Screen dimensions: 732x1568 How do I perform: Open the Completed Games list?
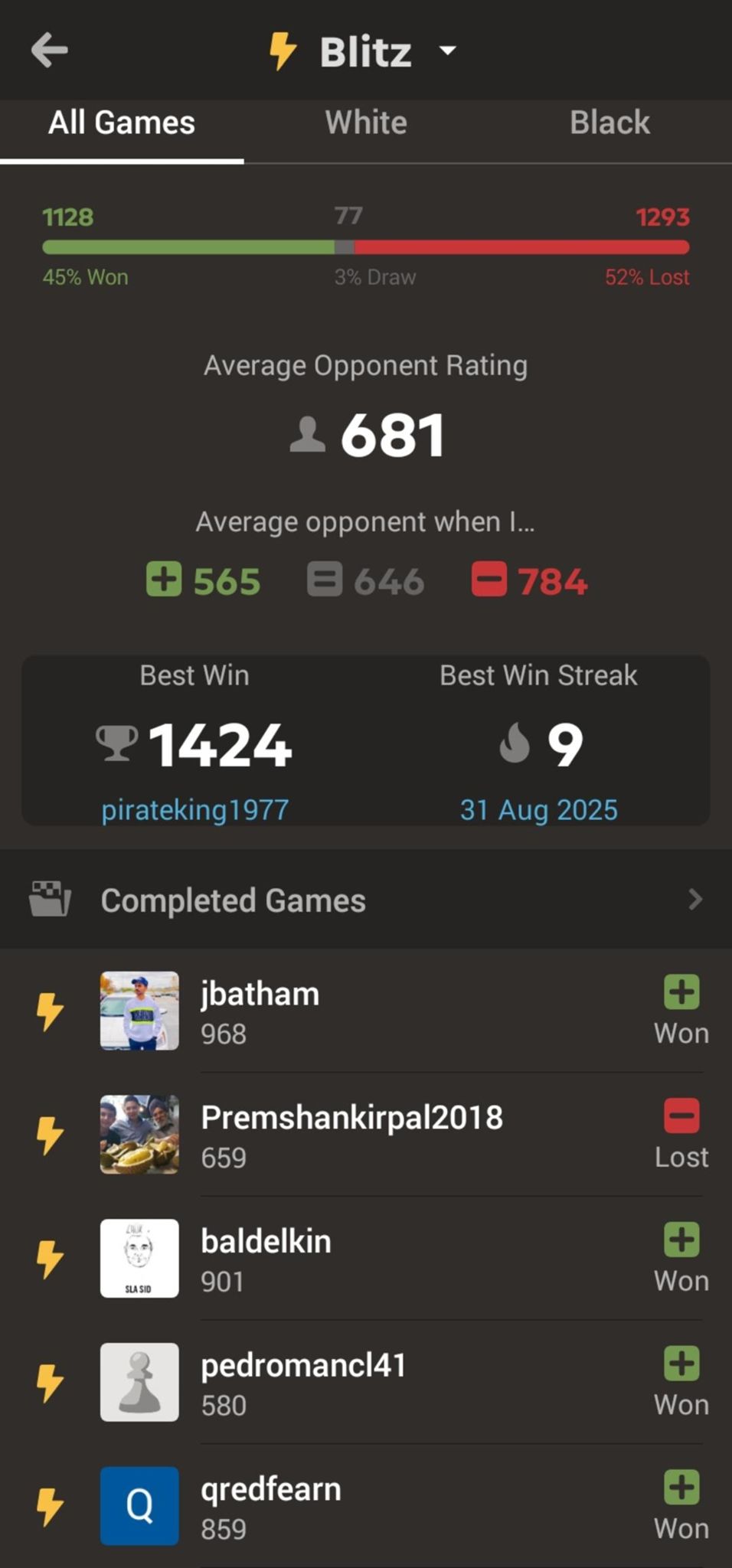[x=366, y=900]
